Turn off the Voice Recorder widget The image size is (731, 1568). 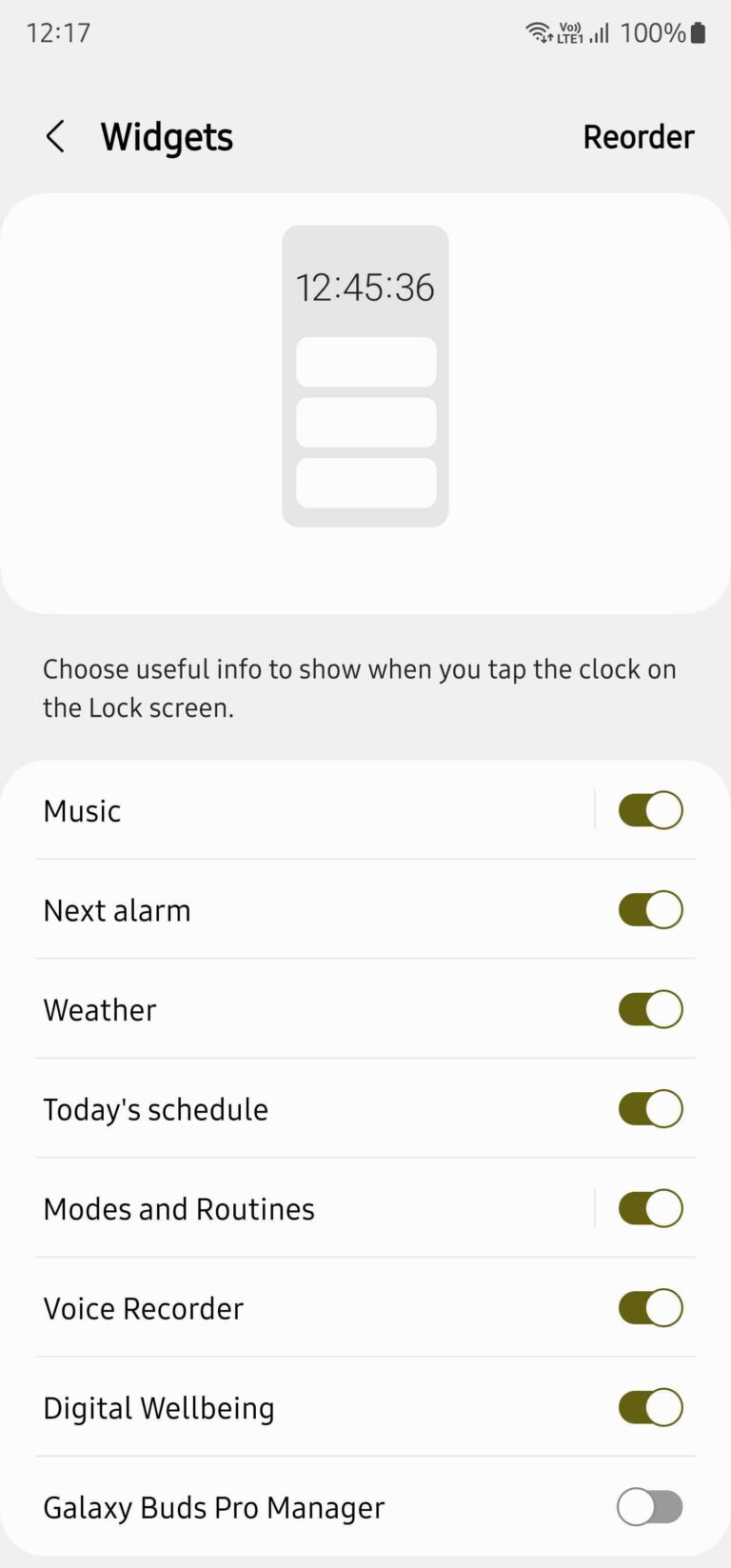[x=650, y=1307]
